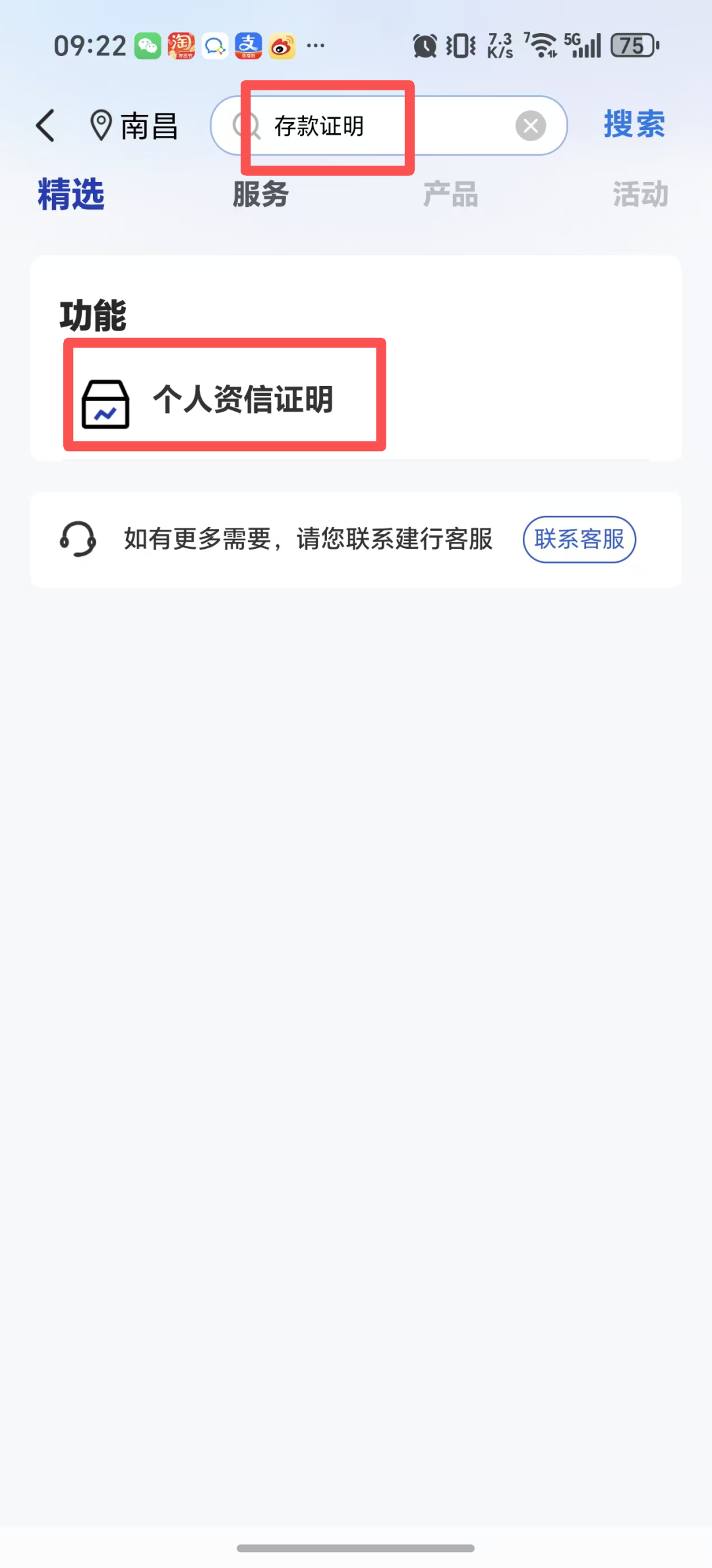Switch to the 精选 tab
Viewport: 712px width, 1568px height.
(71, 195)
